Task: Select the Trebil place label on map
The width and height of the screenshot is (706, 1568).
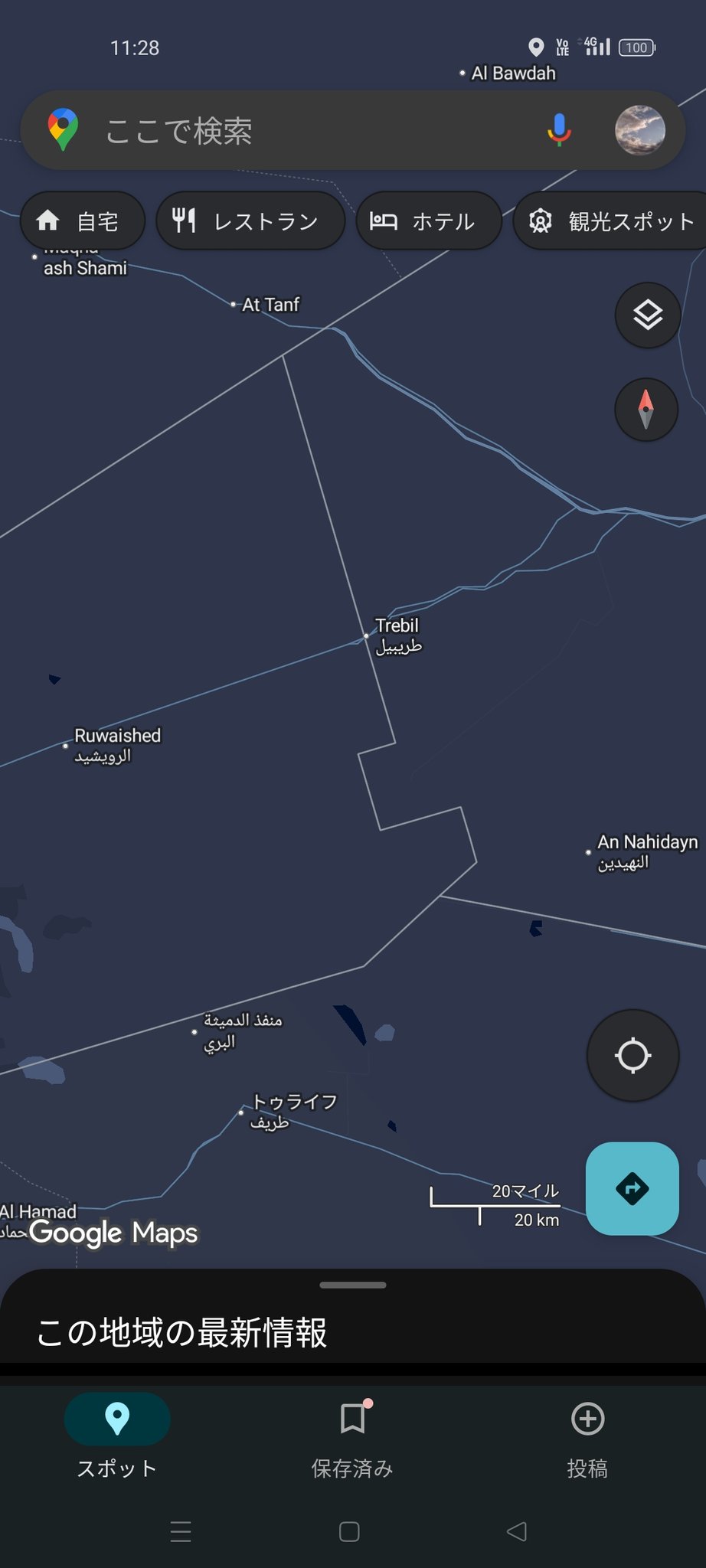Action: tap(396, 626)
